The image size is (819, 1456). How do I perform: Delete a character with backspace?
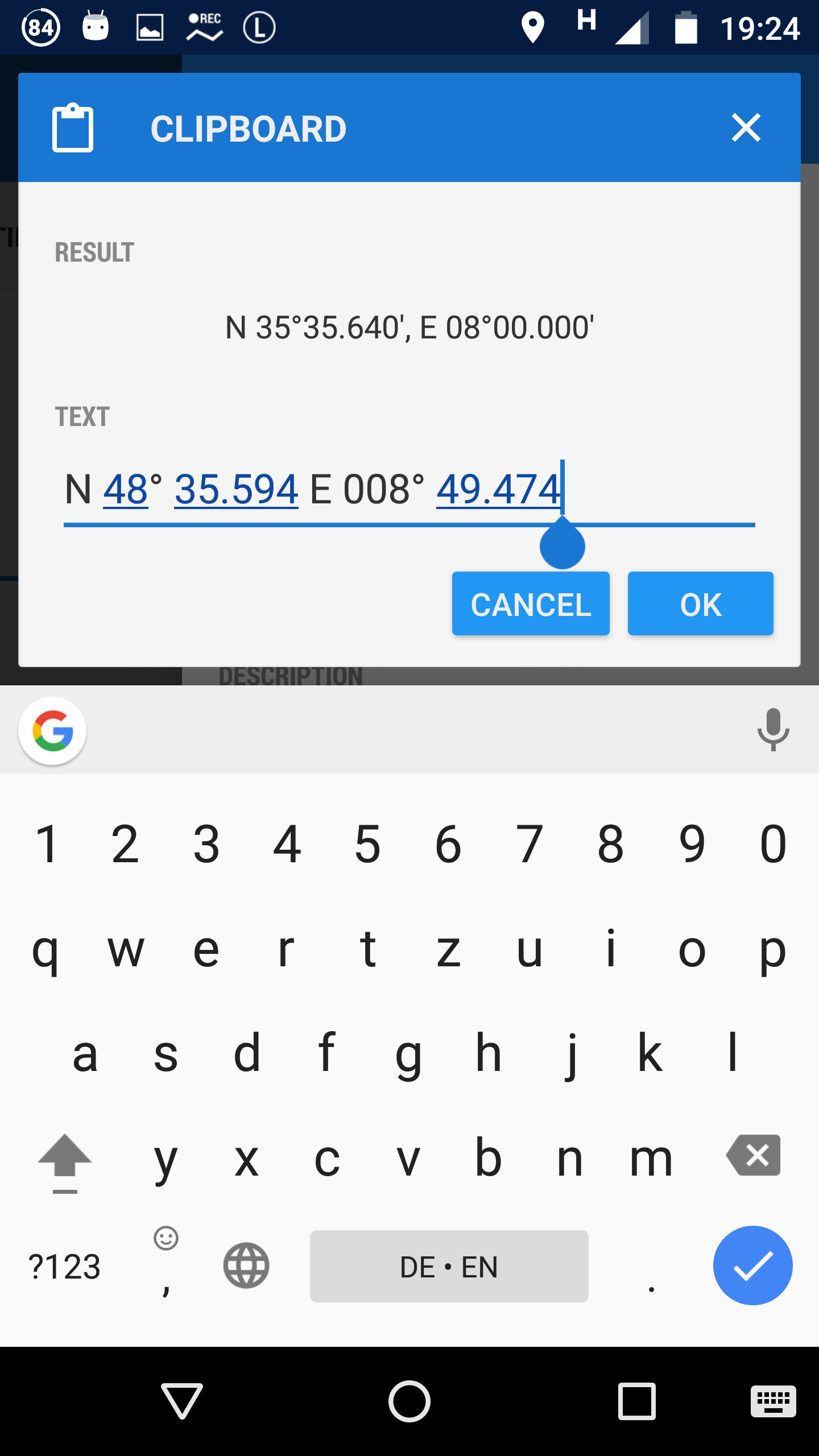click(754, 1155)
